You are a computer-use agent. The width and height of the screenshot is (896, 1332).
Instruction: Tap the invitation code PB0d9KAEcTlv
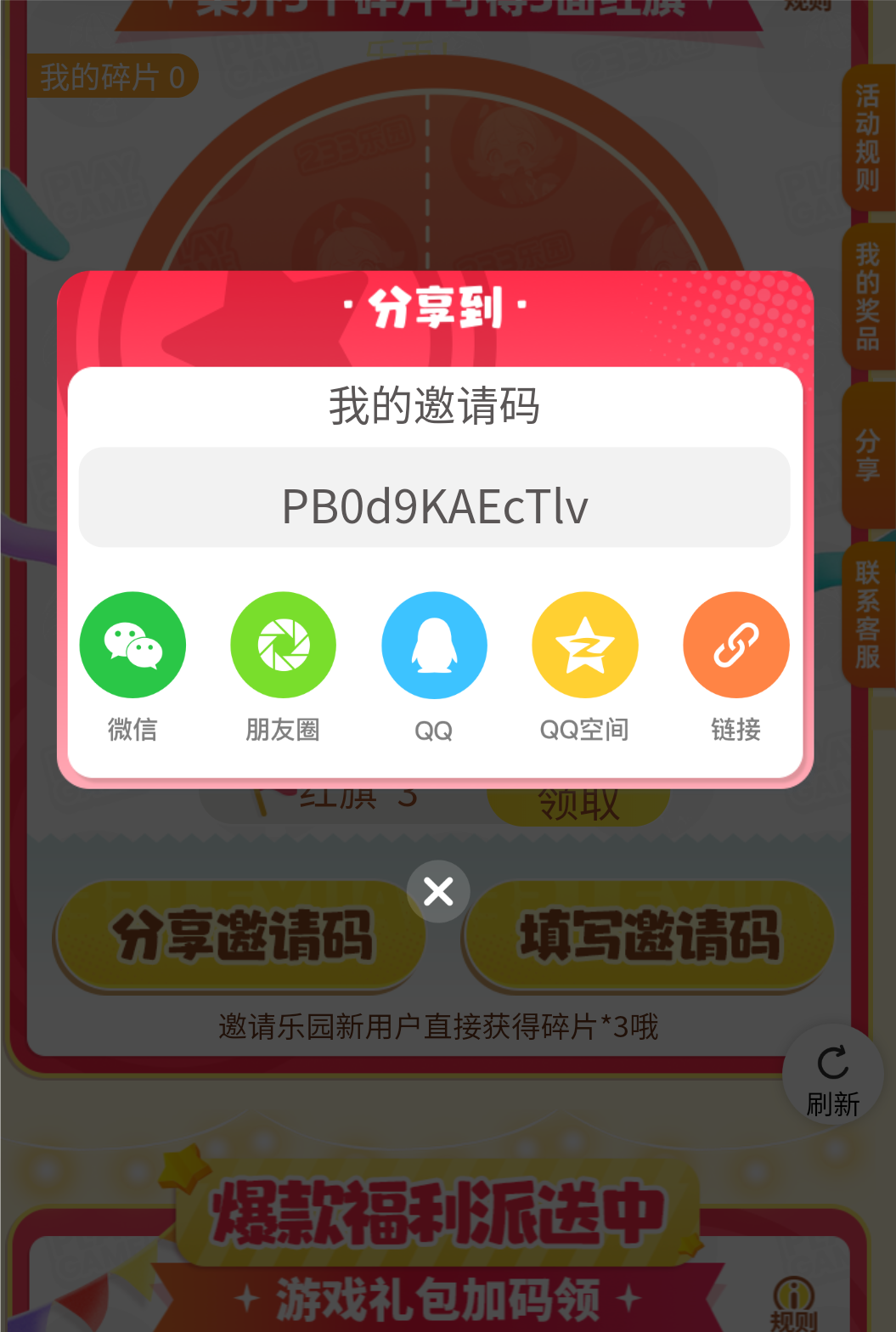coord(434,506)
